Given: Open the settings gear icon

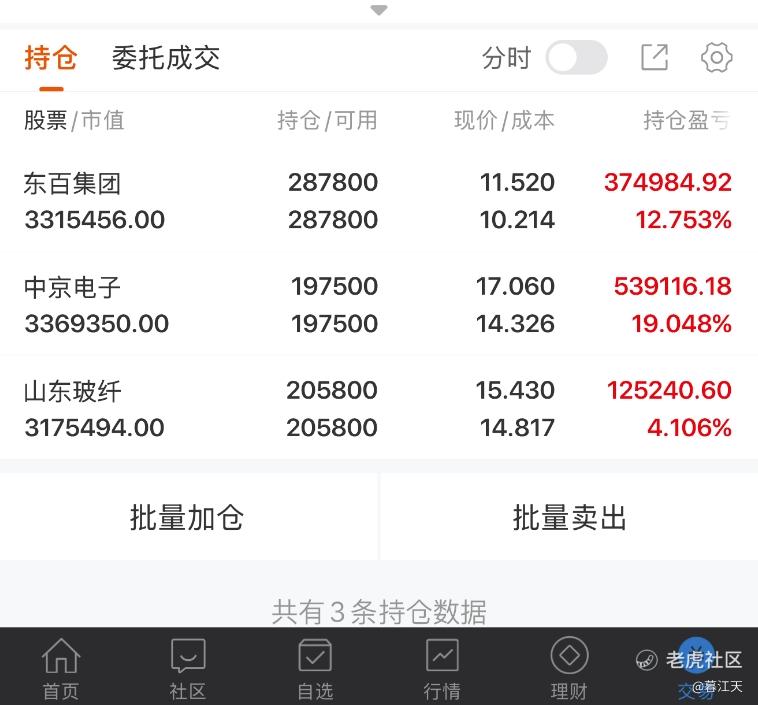Looking at the screenshot, I should tap(716, 58).
